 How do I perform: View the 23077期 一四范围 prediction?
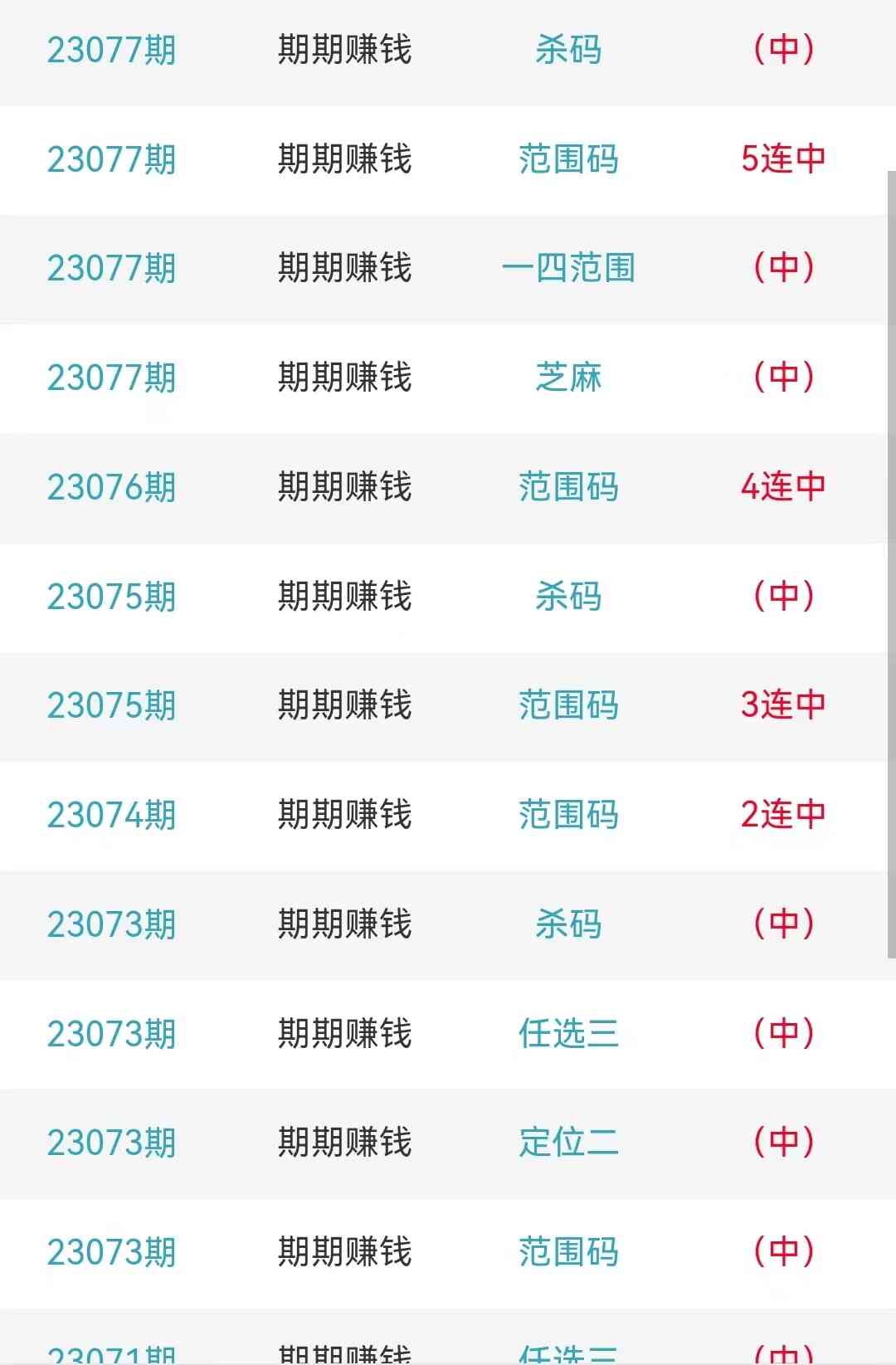tap(568, 268)
